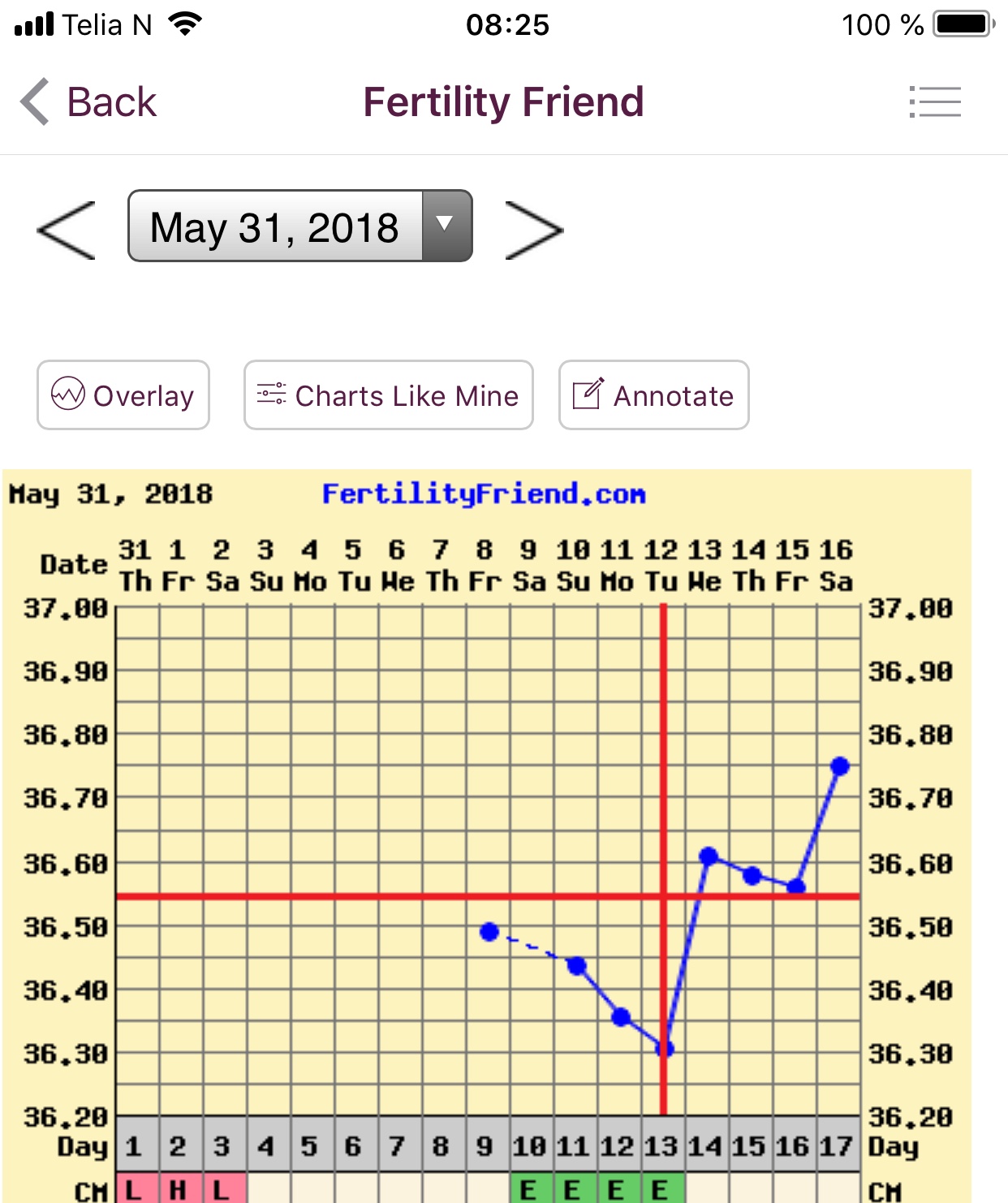
Task: Go back to the previous screen
Action: [x=88, y=102]
